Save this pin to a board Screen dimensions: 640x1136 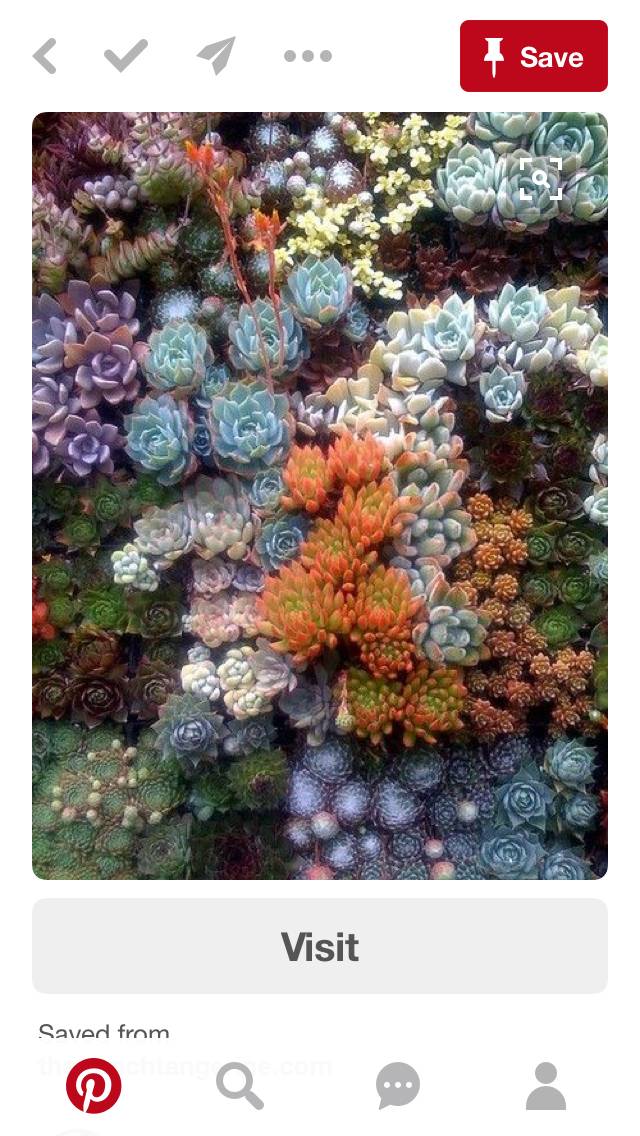pyautogui.click(x=534, y=56)
